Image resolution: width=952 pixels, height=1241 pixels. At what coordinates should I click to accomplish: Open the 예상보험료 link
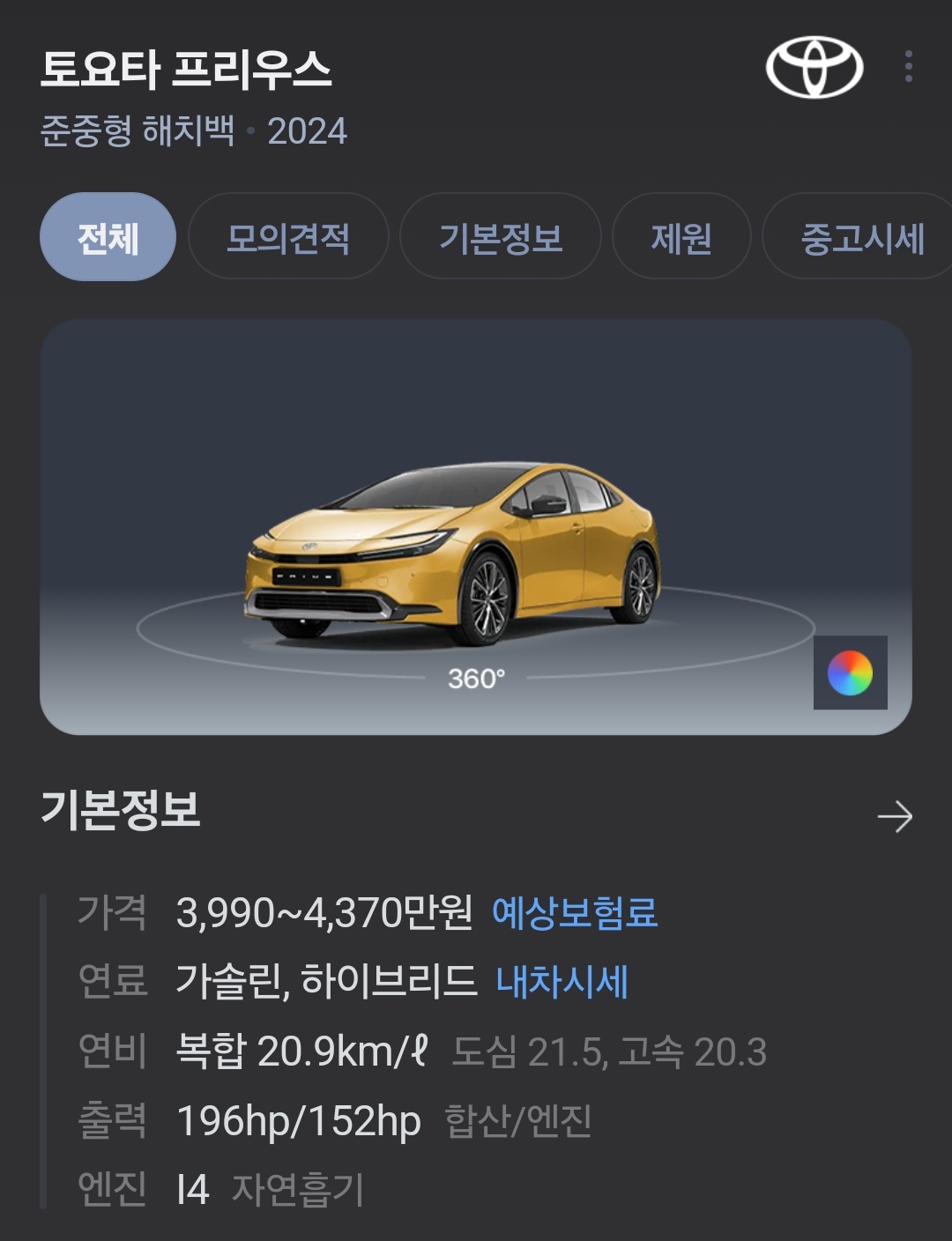[x=575, y=912]
